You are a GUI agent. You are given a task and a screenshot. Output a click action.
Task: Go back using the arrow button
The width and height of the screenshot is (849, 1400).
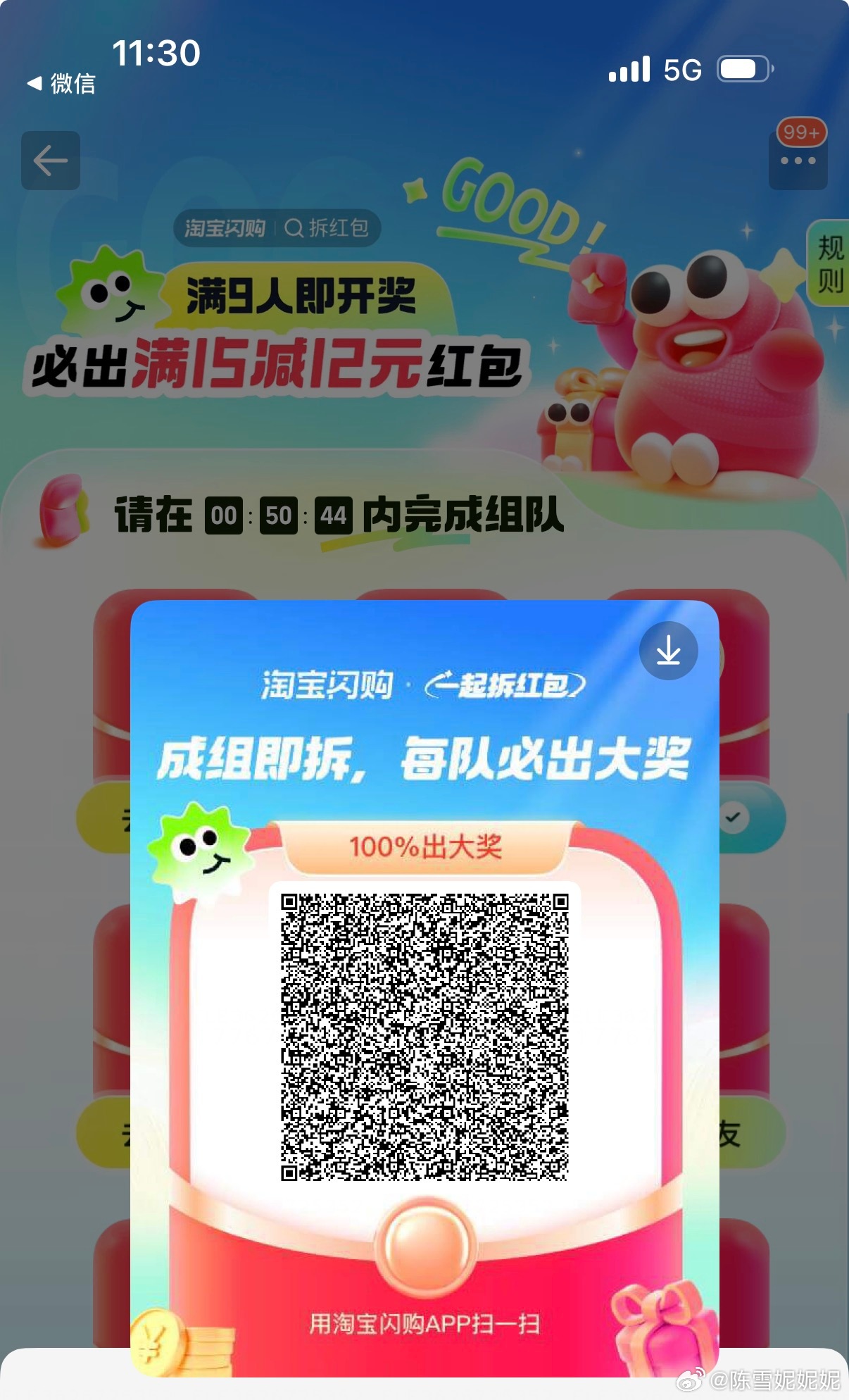pos(51,161)
